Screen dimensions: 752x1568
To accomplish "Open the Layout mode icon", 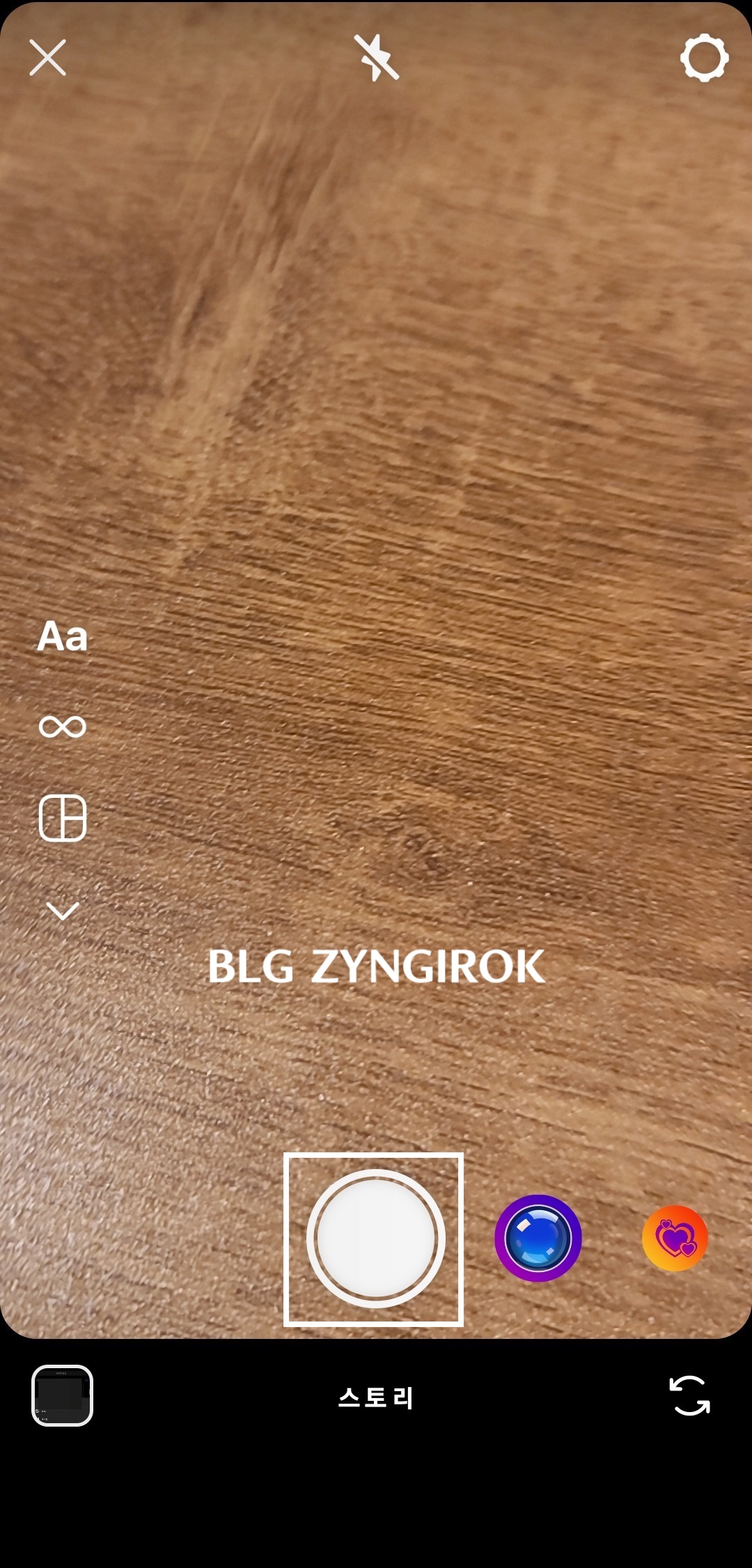I will click(x=63, y=818).
